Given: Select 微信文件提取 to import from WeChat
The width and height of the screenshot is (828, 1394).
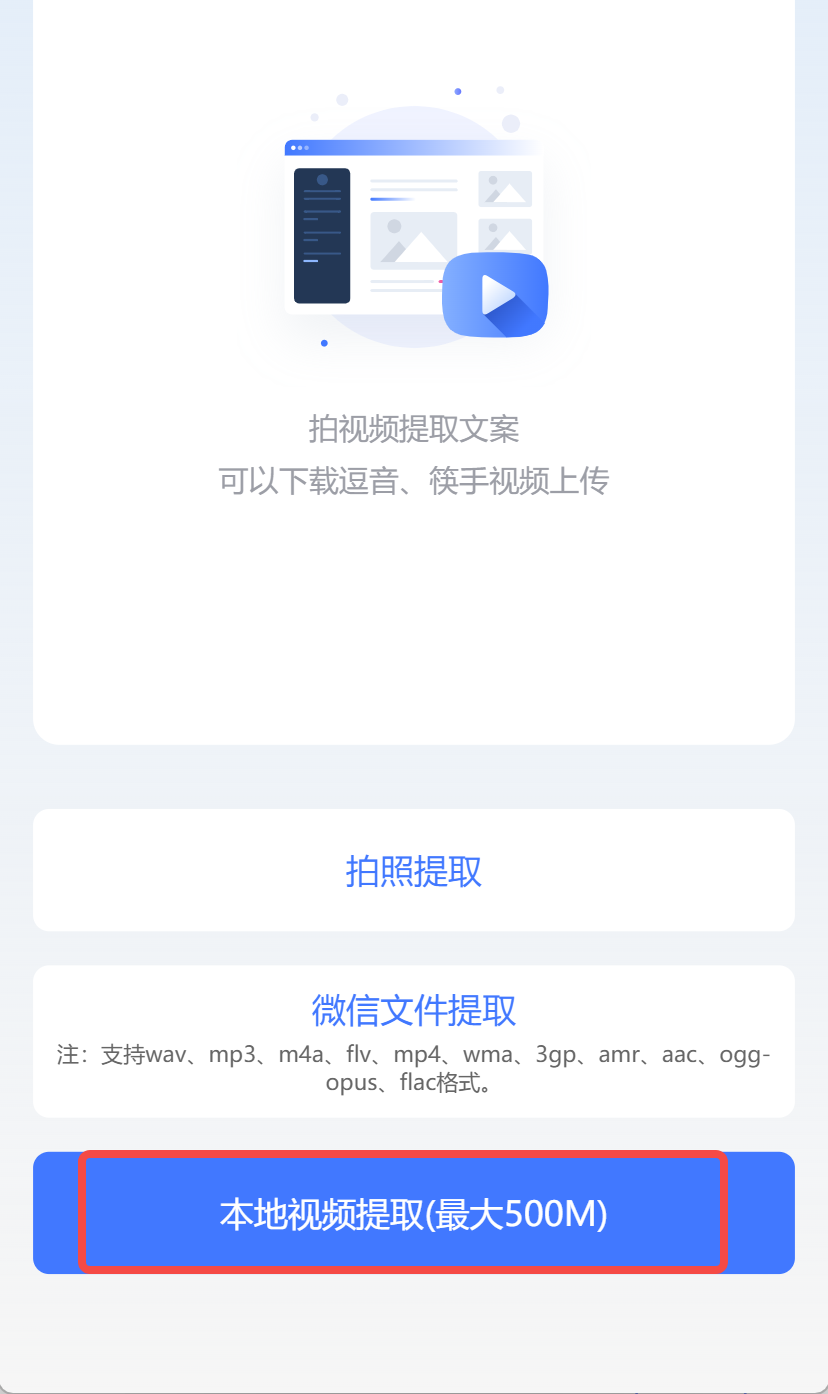Looking at the screenshot, I should 414,1012.
